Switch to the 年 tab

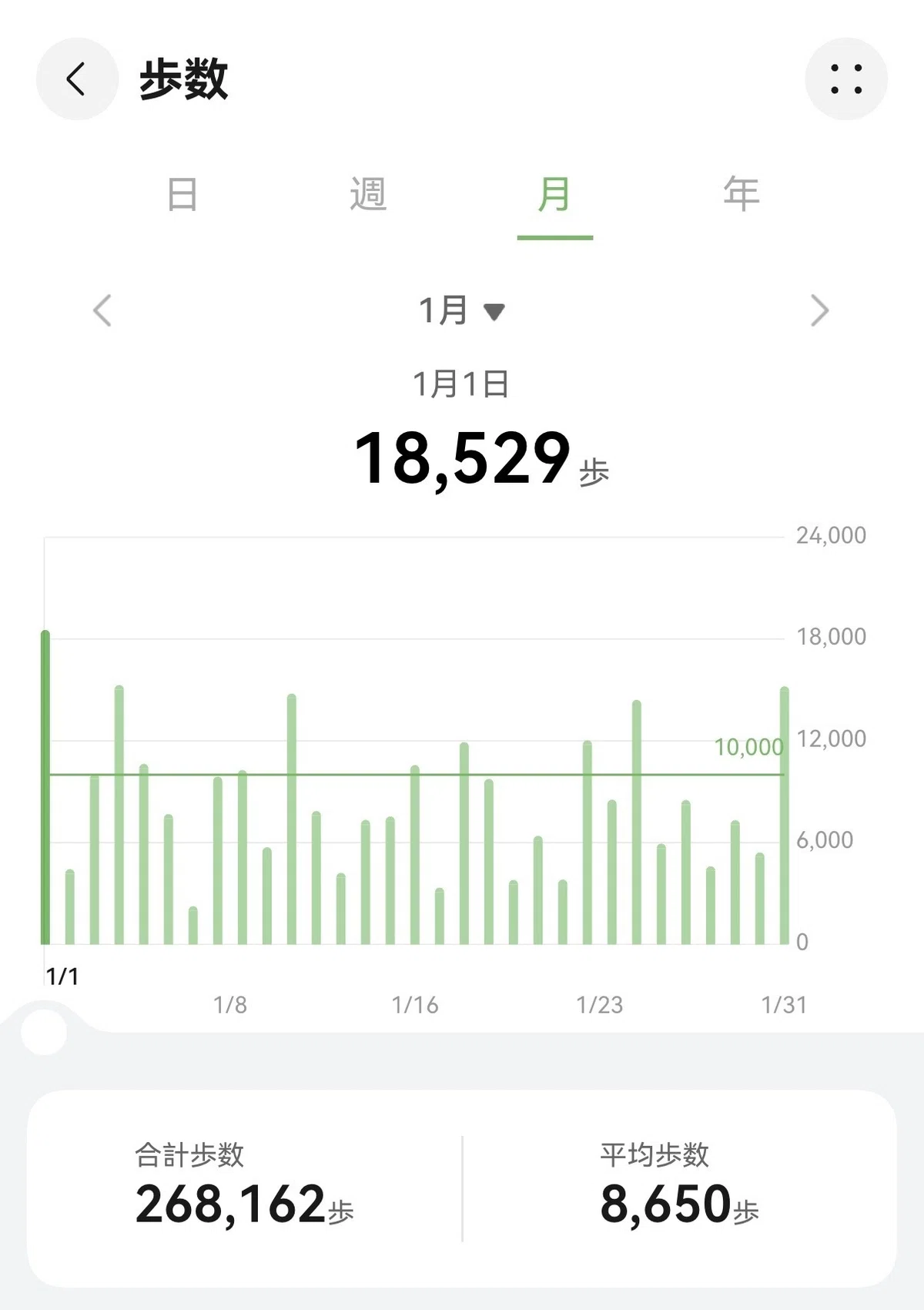742,194
